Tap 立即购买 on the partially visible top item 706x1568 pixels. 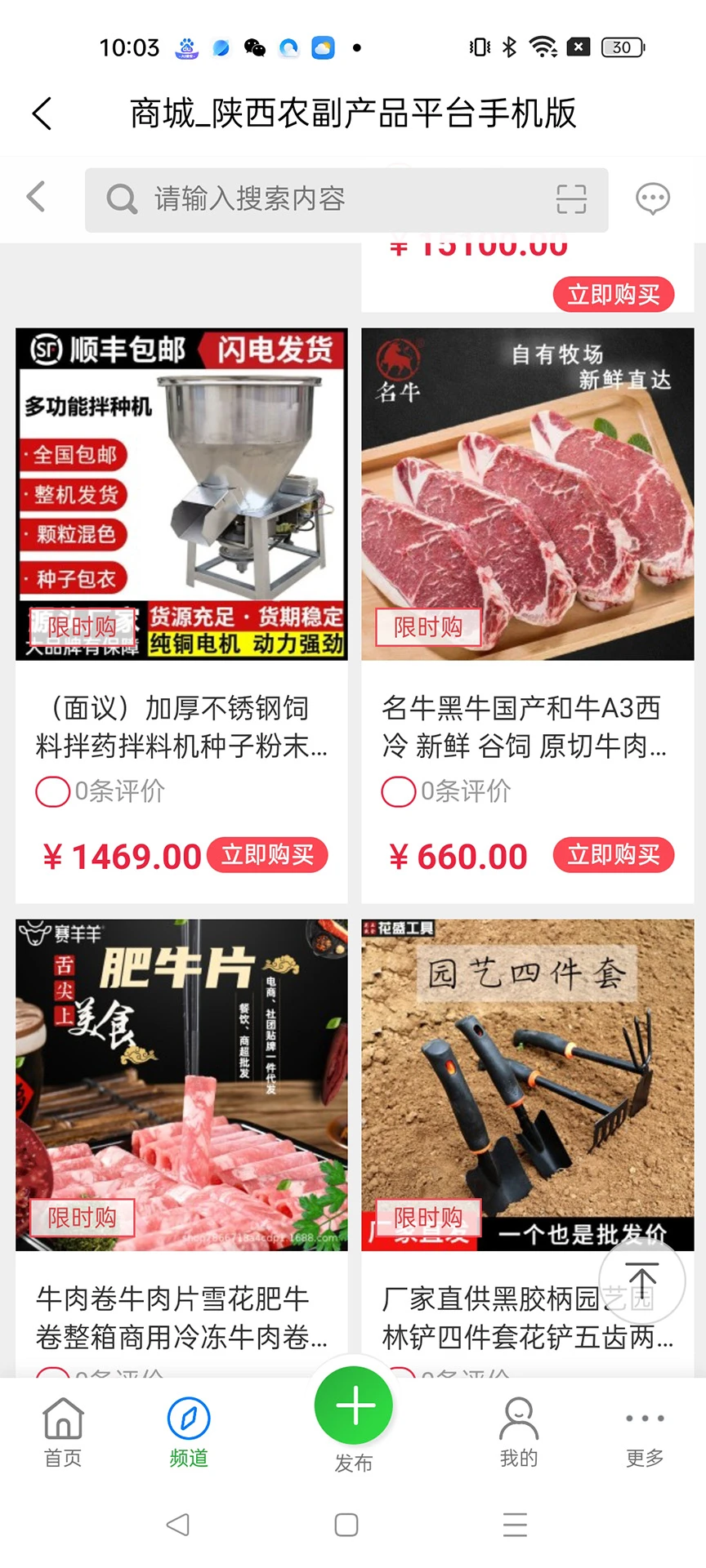(614, 294)
